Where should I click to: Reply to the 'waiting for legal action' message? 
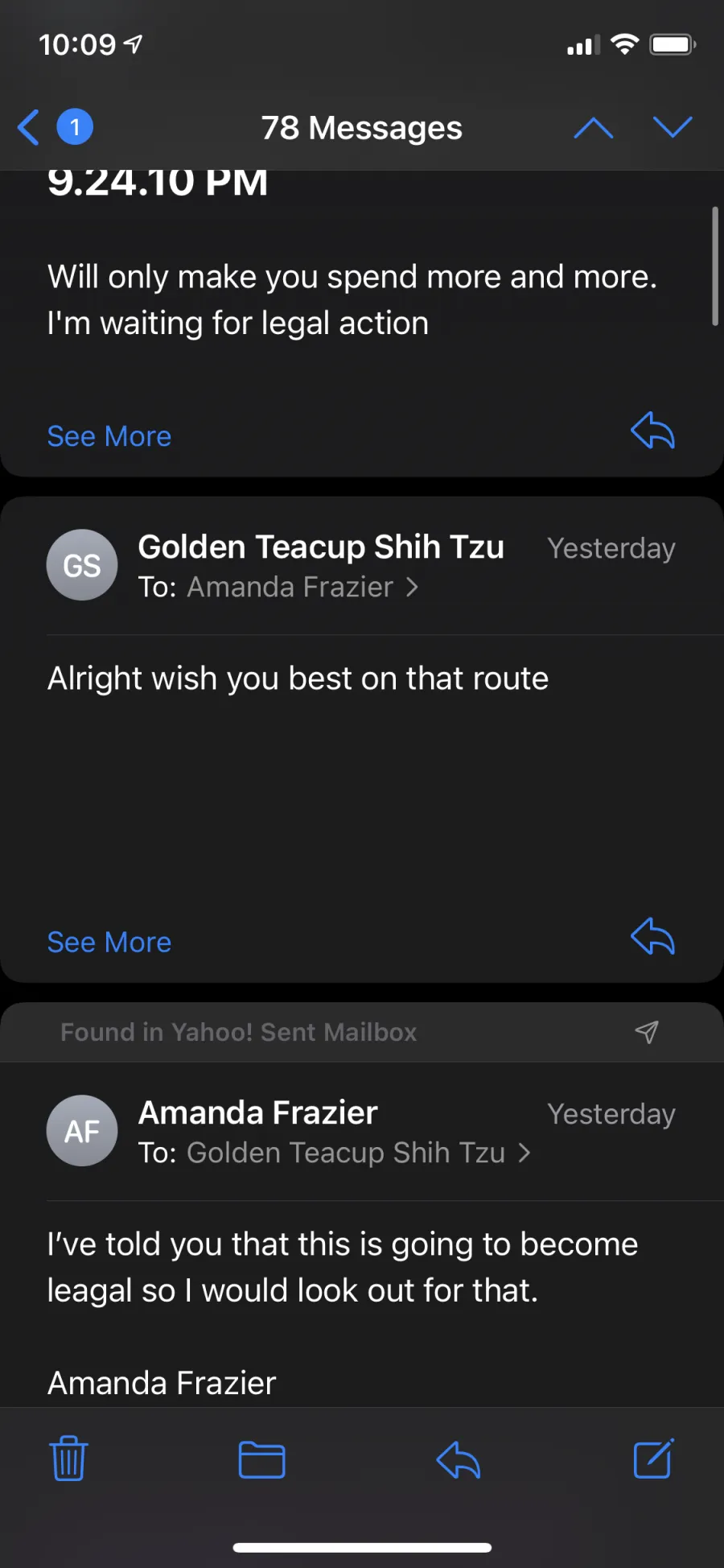[x=652, y=431]
